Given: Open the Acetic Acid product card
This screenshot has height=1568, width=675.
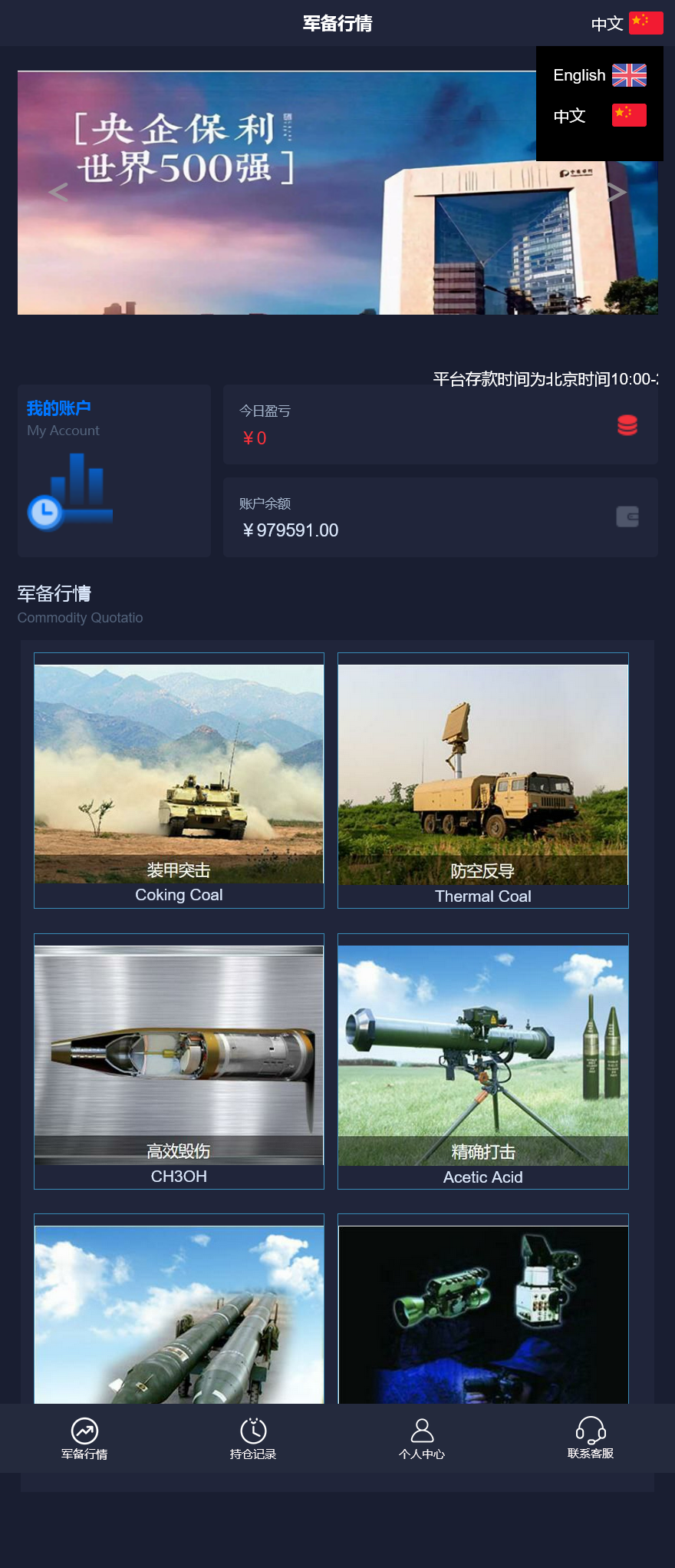Looking at the screenshot, I should (x=482, y=1062).
